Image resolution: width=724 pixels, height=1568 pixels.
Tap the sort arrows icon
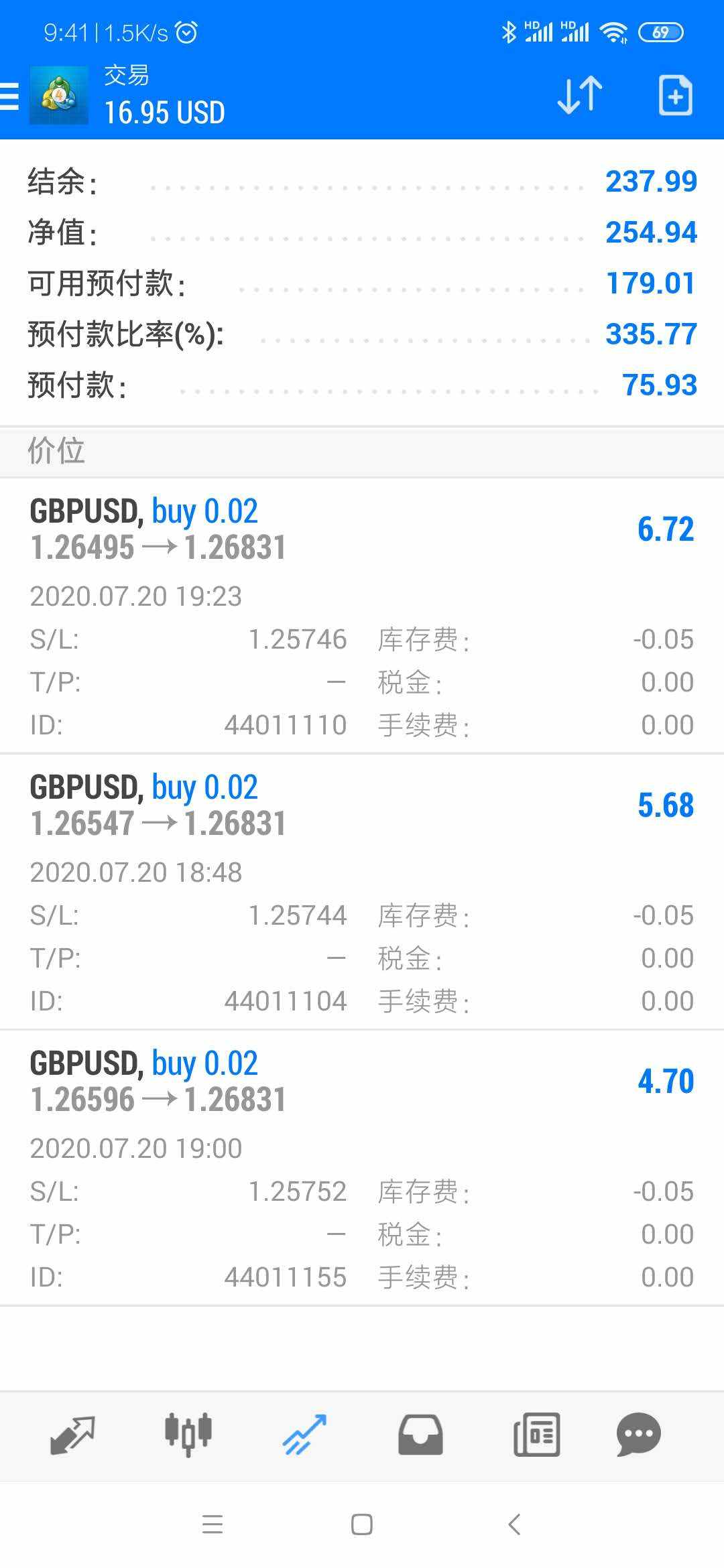coord(580,95)
